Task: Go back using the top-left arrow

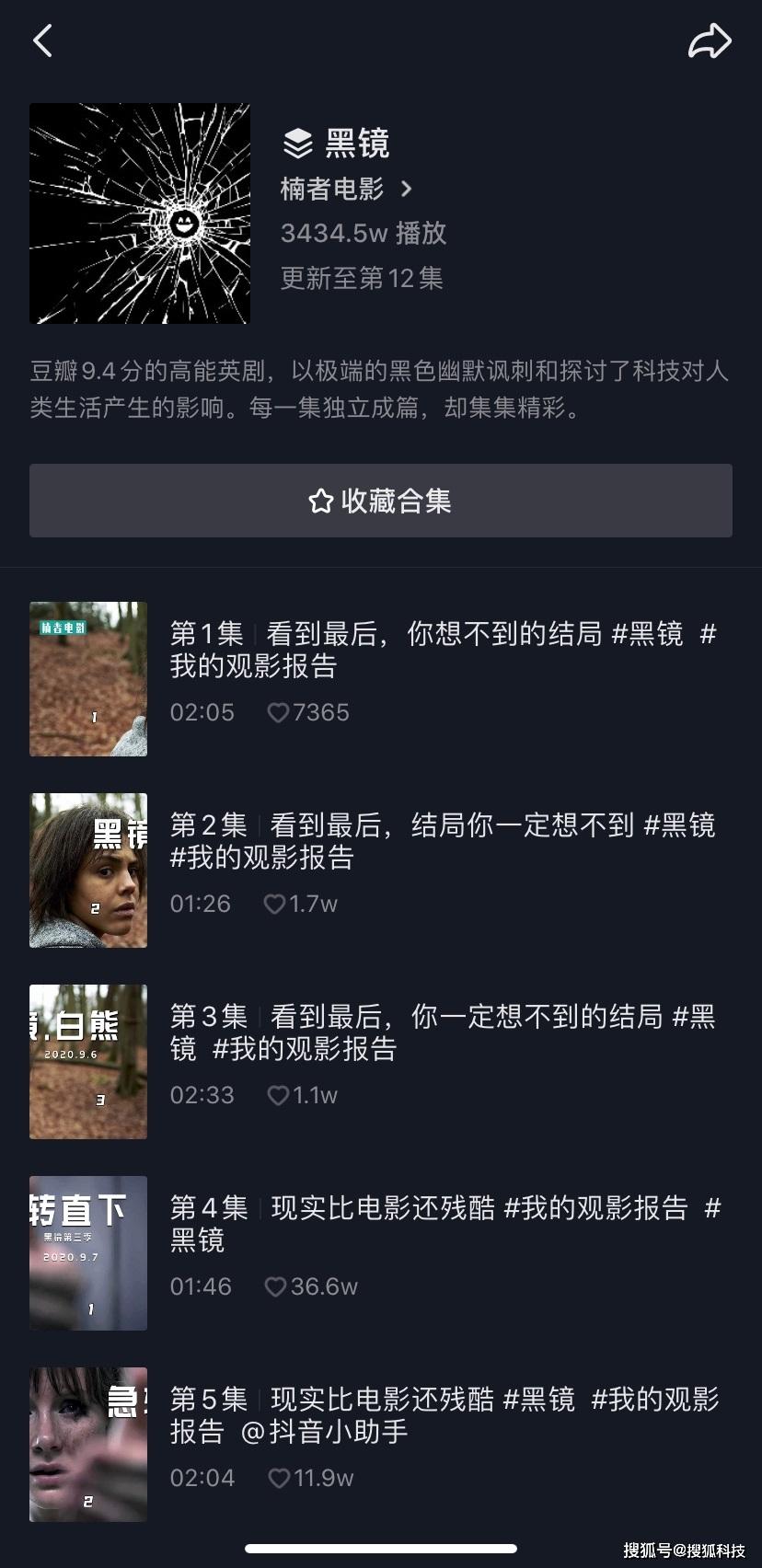Action: click(x=43, y=41)
